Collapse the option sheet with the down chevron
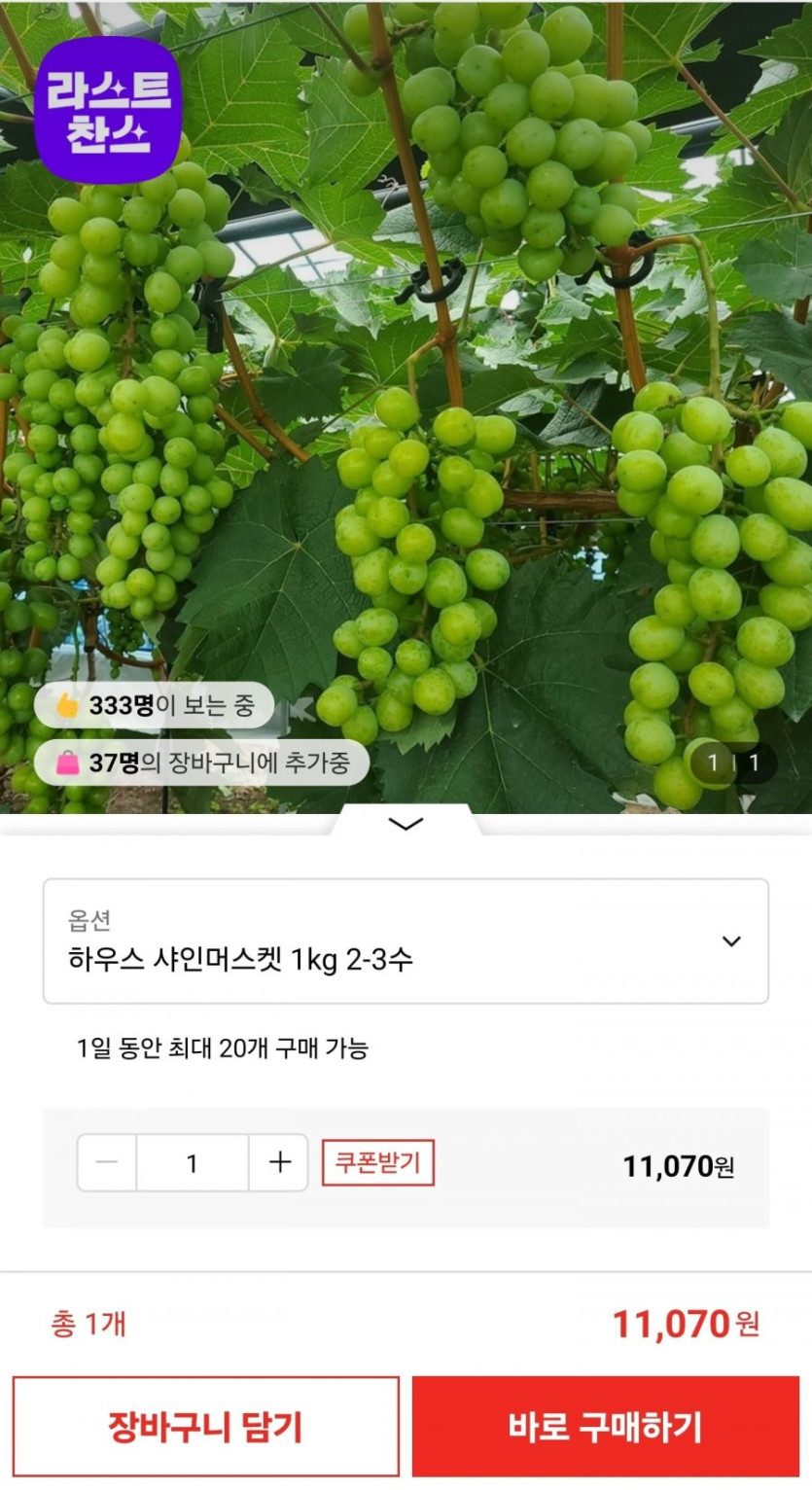This screenshot has height=1490, width=812. click(406, 825)
